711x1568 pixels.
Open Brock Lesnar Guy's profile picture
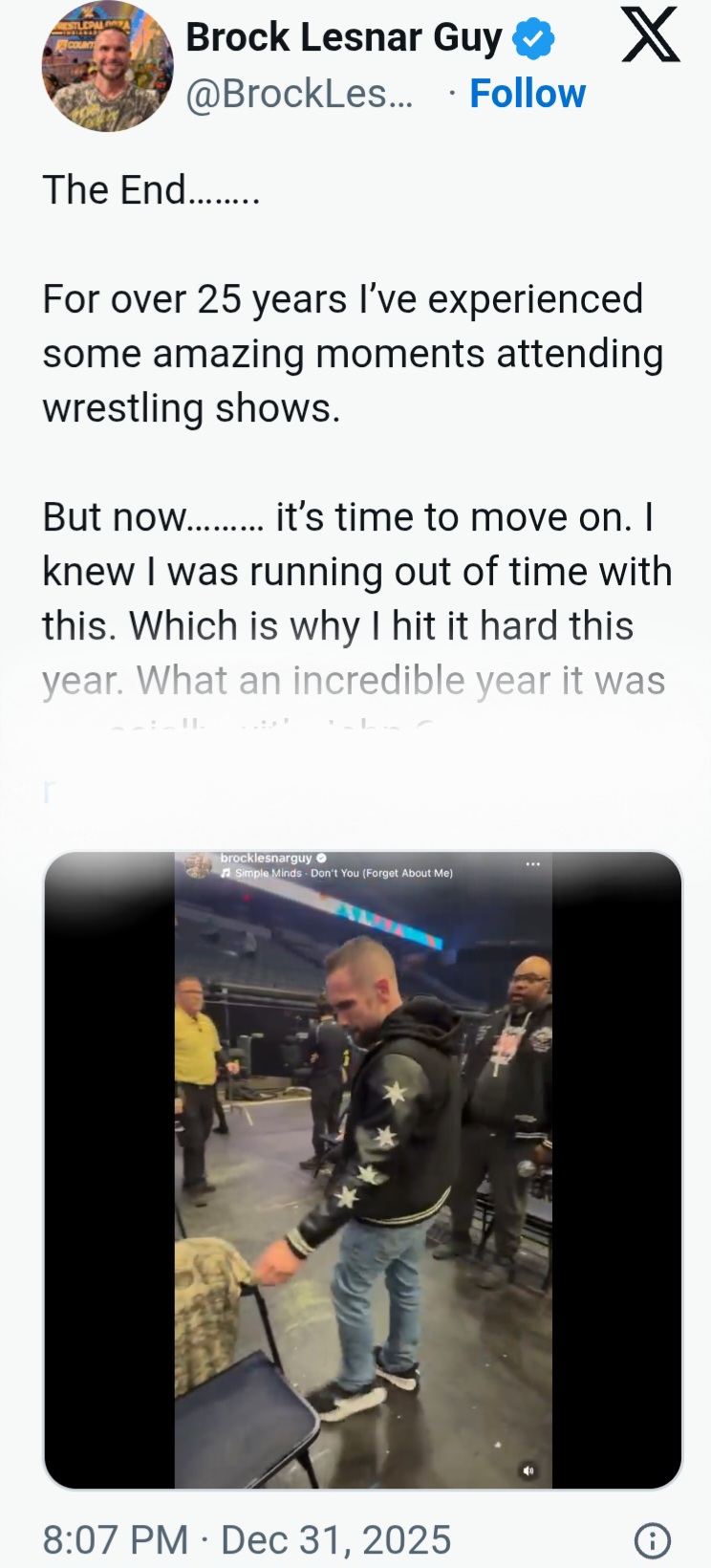click(x=107, y=66)
